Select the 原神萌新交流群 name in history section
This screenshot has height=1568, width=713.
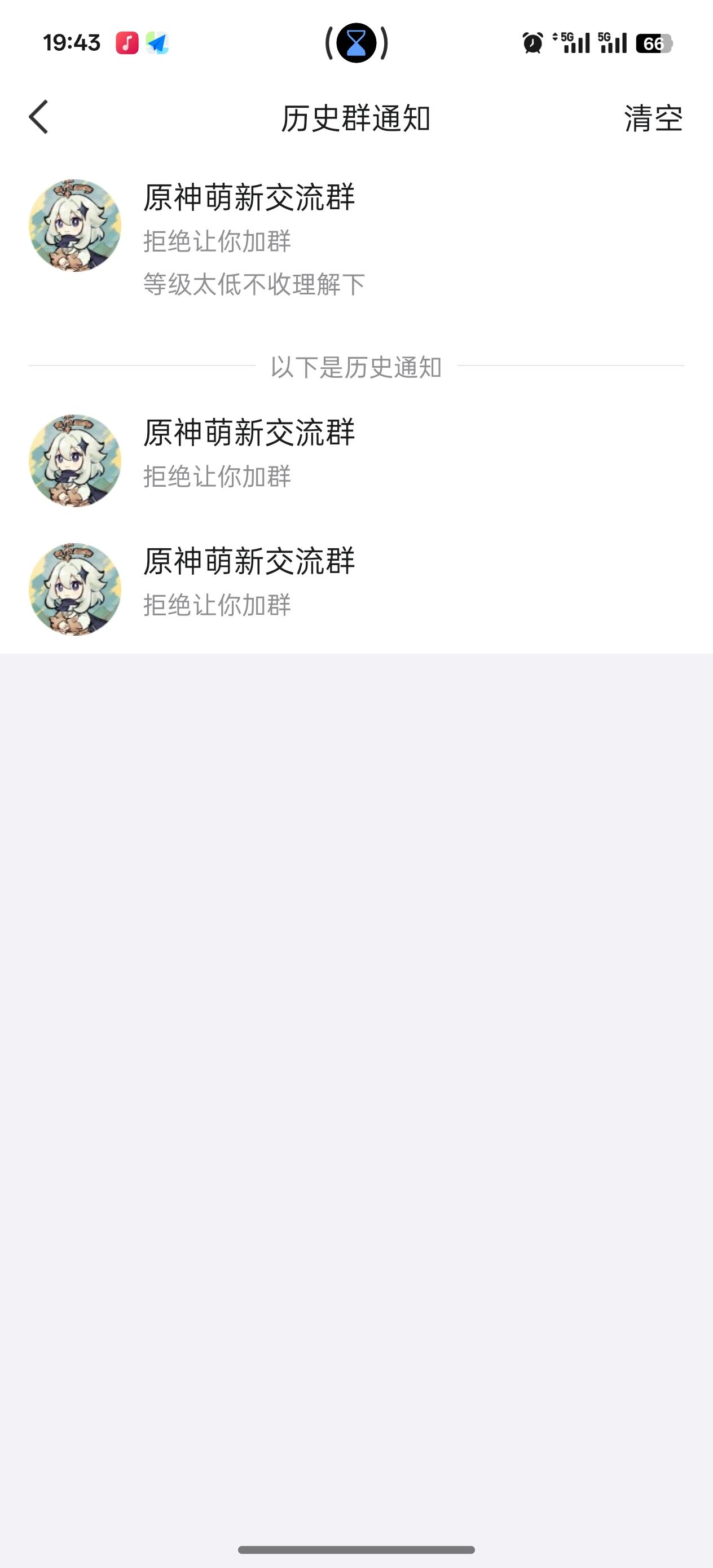(250, 433)
